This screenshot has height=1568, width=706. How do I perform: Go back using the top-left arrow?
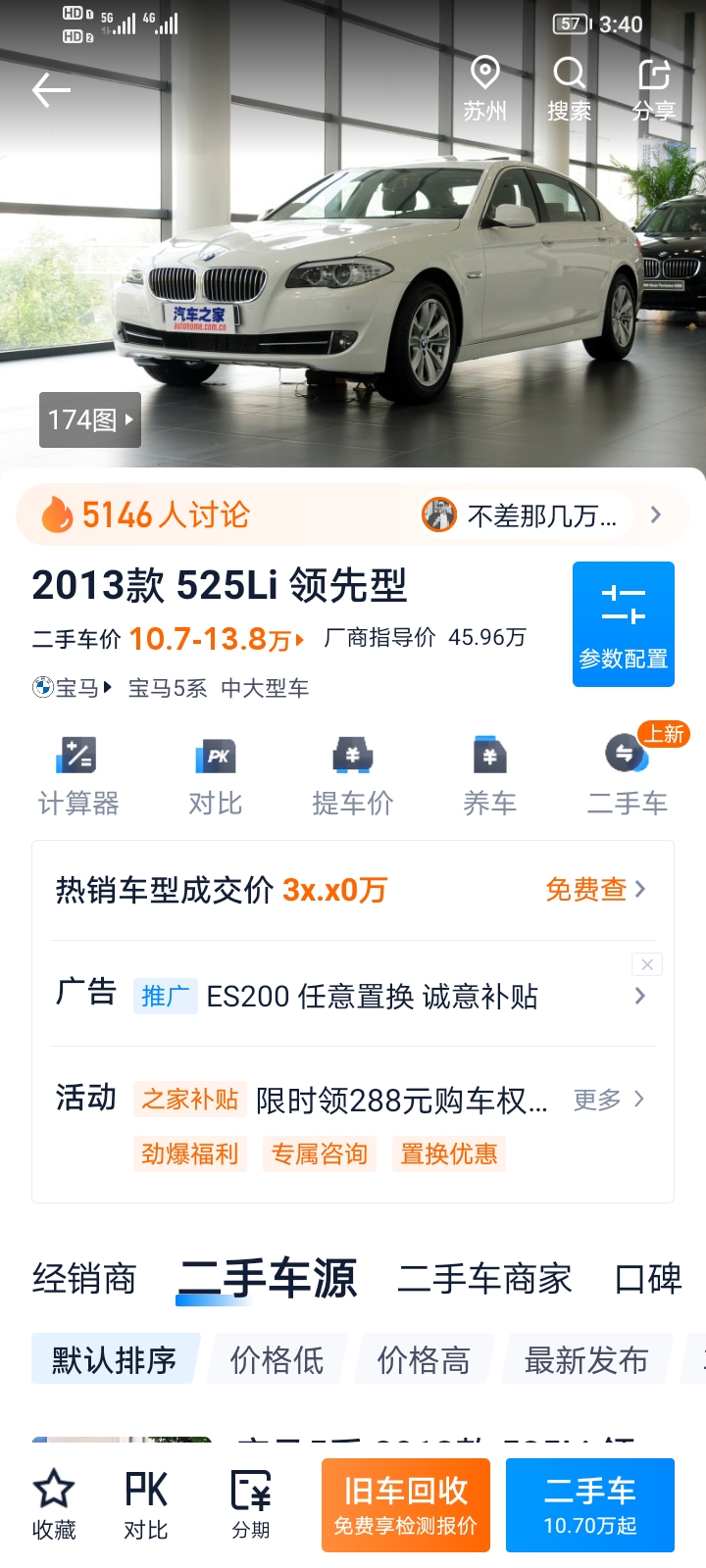click(x=51, y=90)
